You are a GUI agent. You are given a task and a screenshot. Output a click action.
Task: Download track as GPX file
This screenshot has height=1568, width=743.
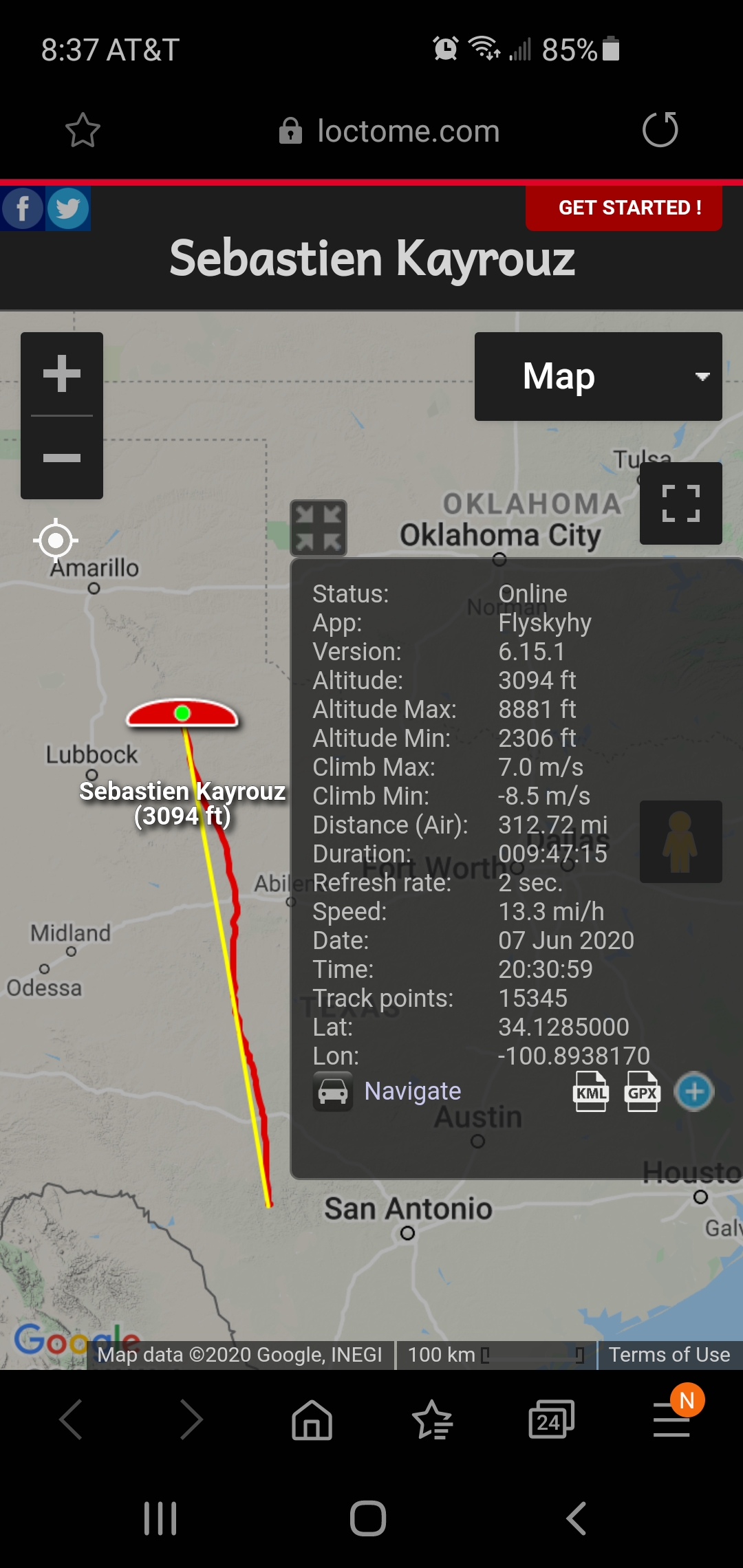click(641, 1091)
